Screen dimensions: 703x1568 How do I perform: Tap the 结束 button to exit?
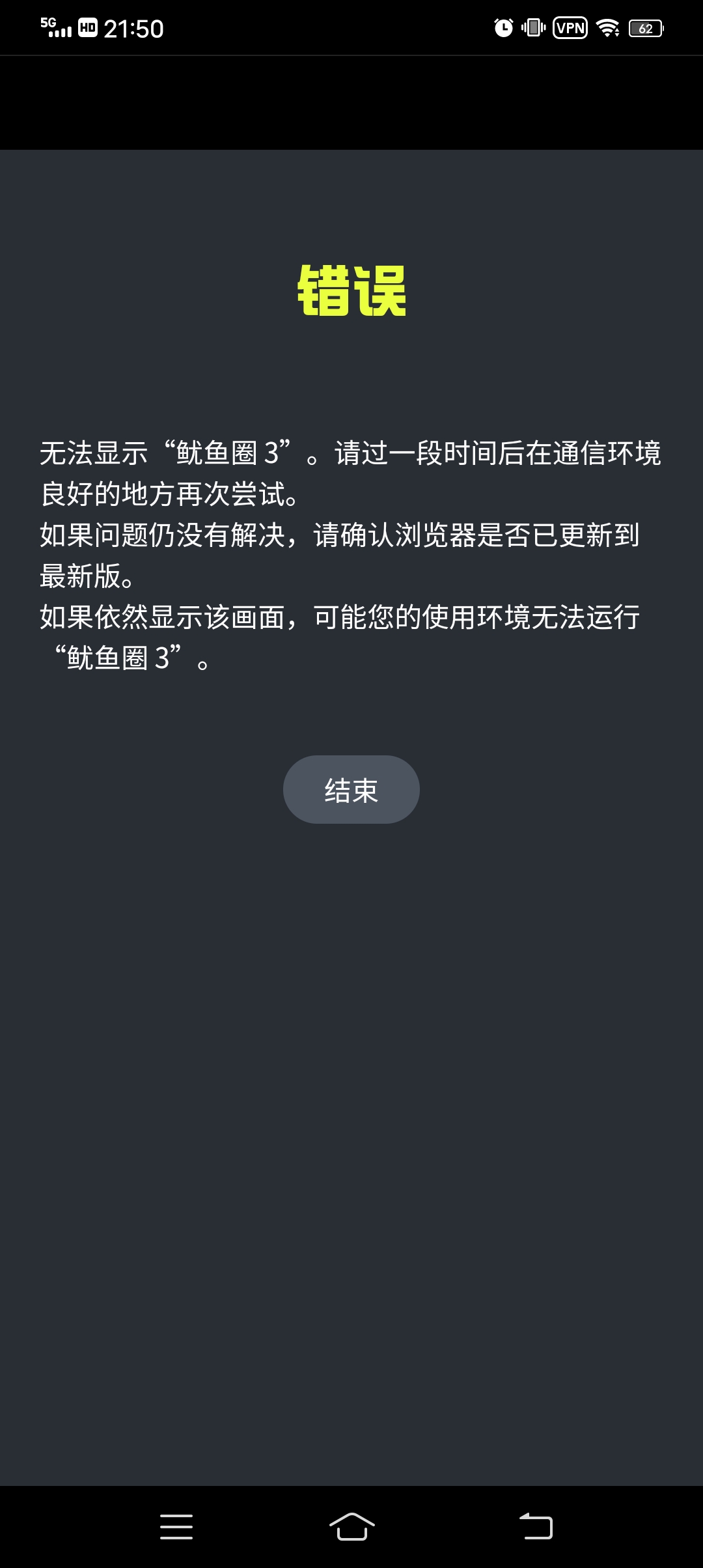(351, 789)
